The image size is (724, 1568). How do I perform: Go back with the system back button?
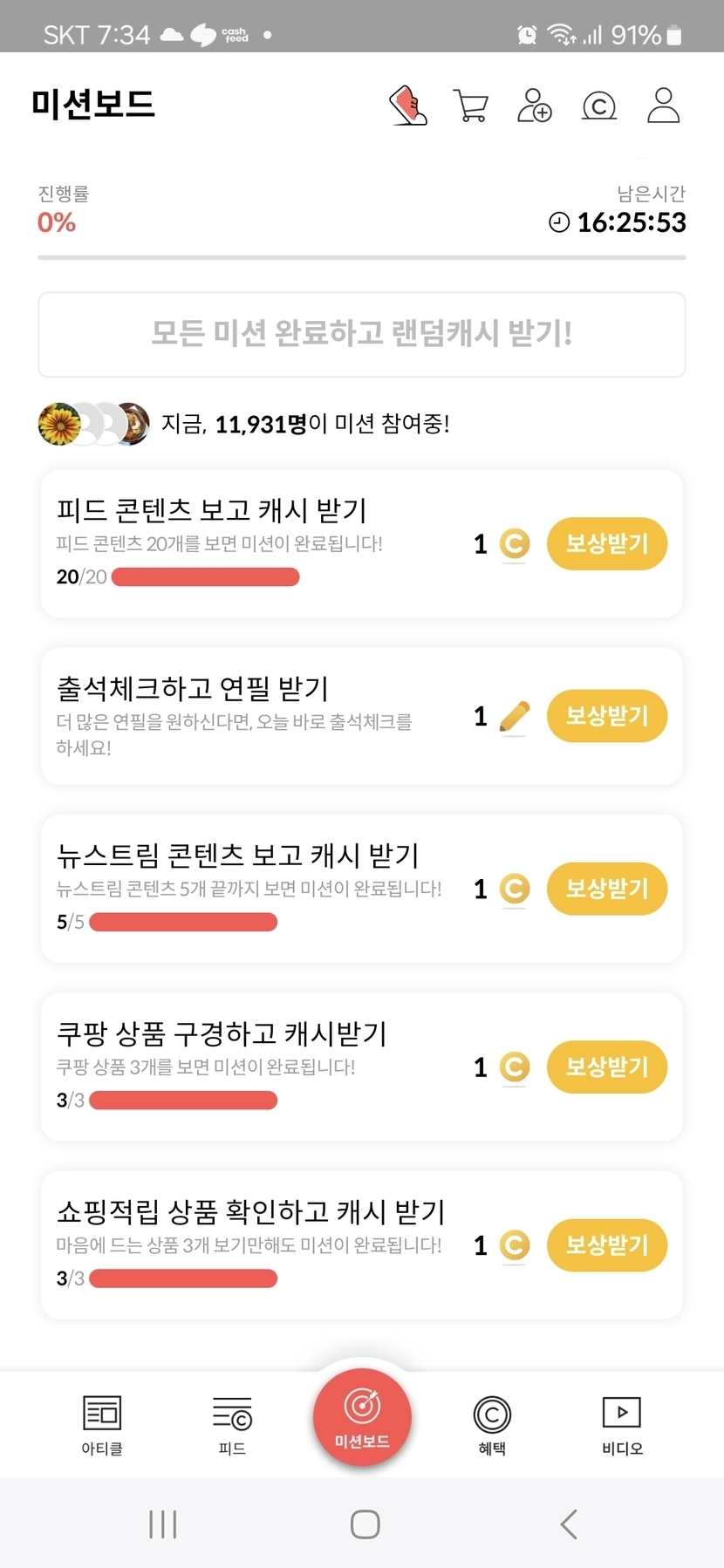coord(569,1524)
